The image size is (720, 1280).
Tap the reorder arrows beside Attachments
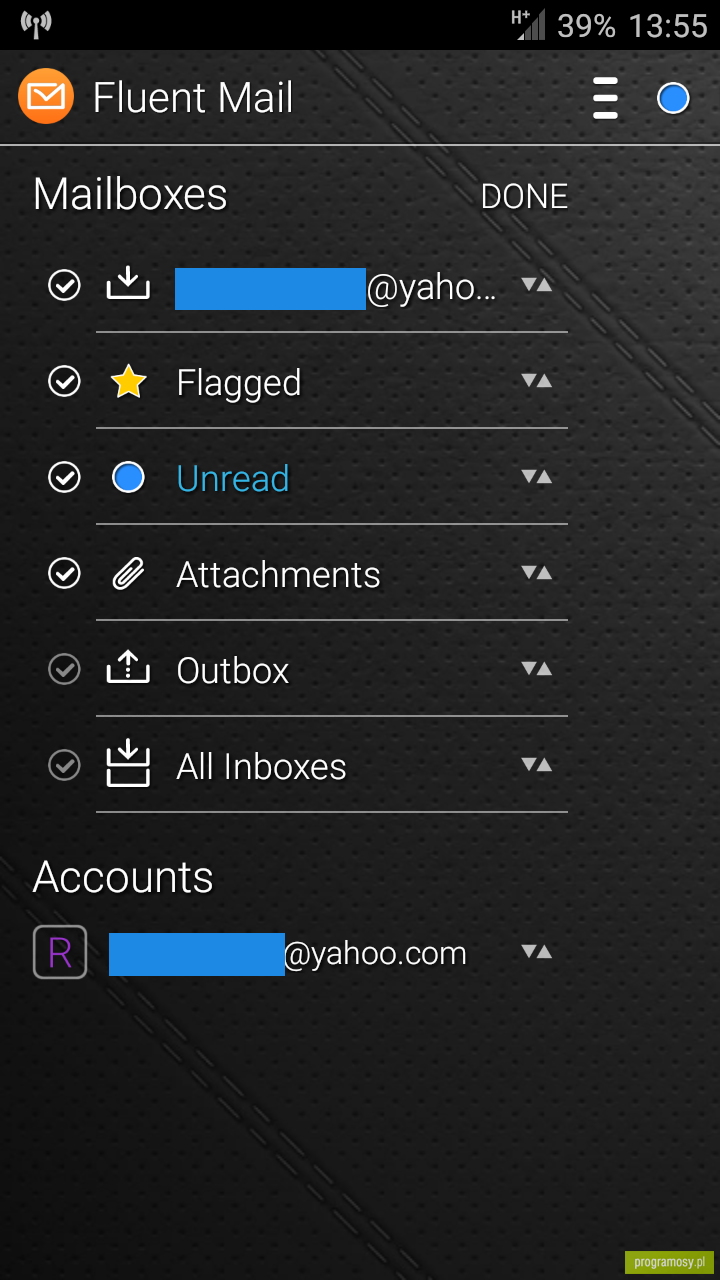537,572
